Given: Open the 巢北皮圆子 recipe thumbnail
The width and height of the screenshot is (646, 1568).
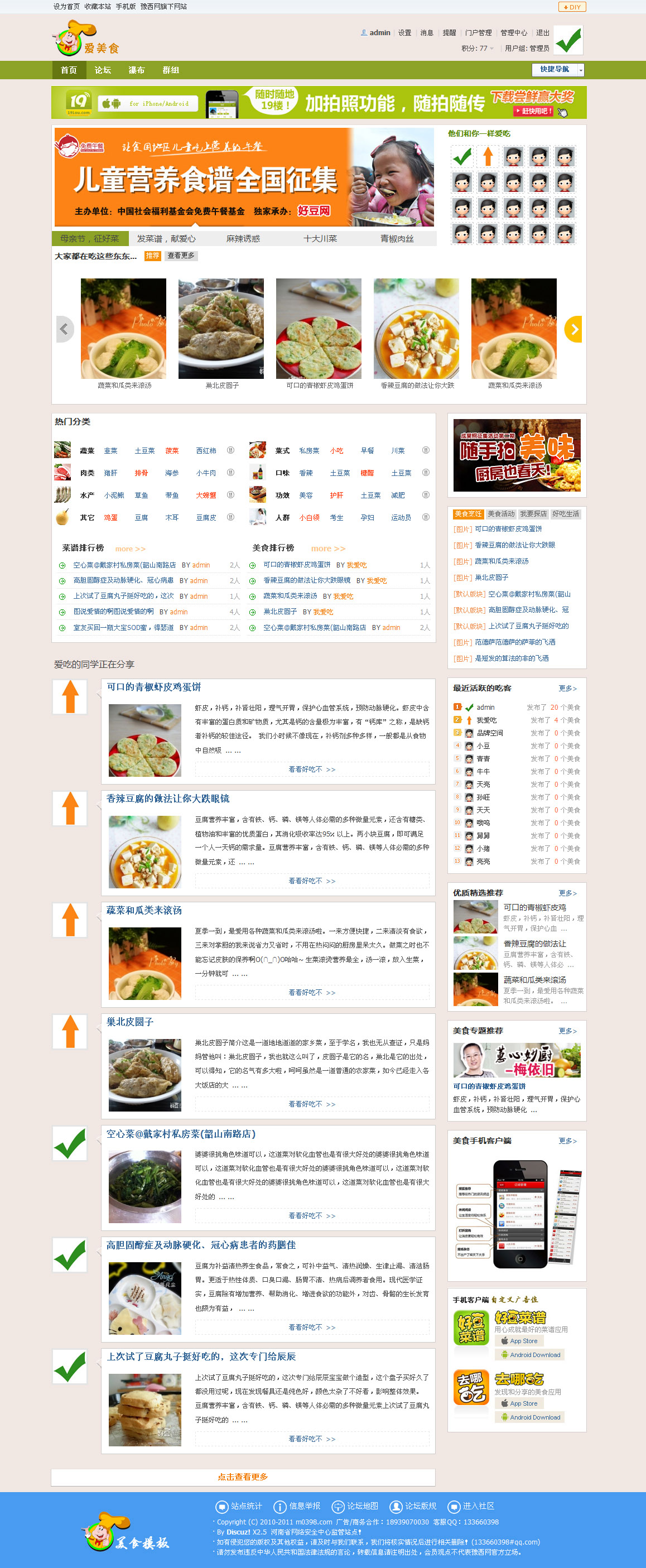Looking at the screenshot, I should point(221,329).
